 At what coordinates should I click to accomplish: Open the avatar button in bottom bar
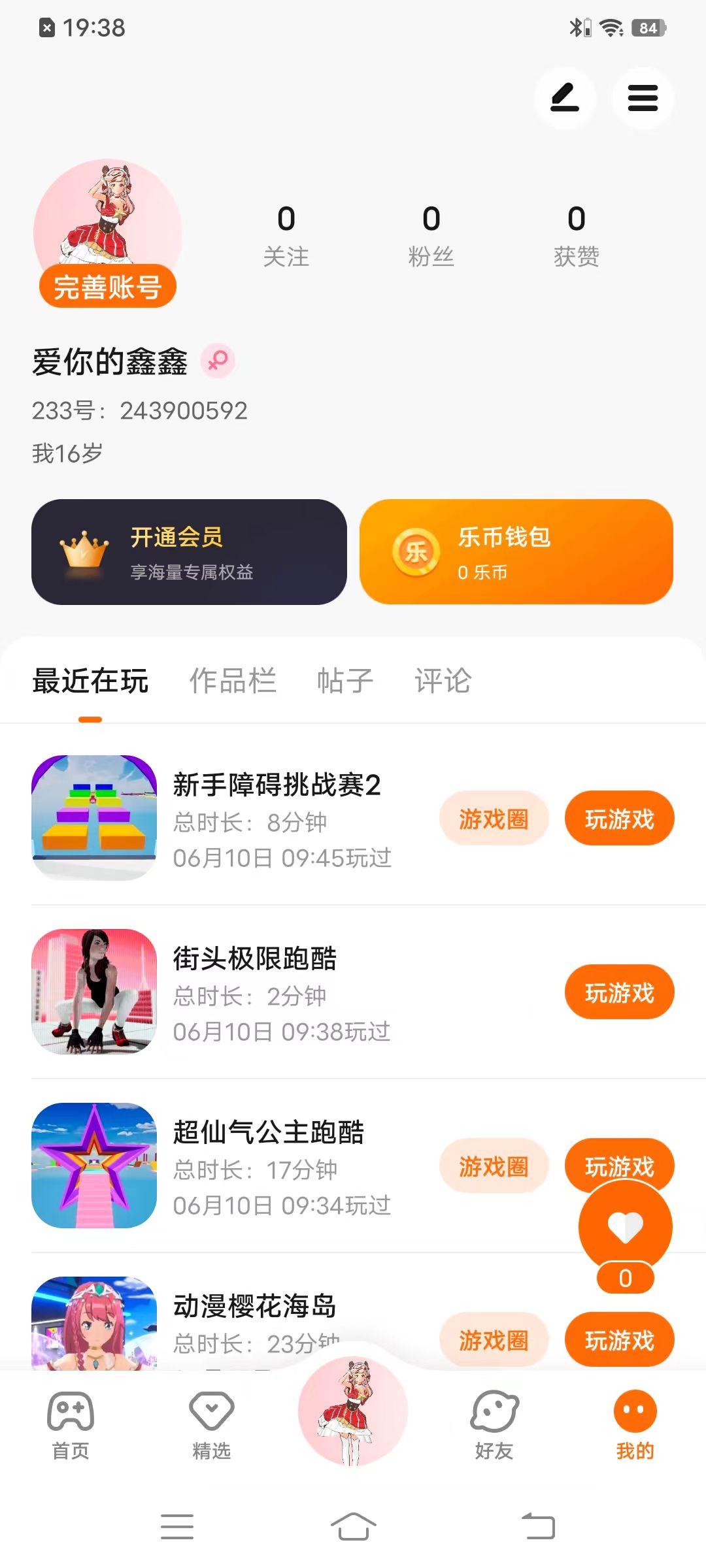tap(353, 1411)
